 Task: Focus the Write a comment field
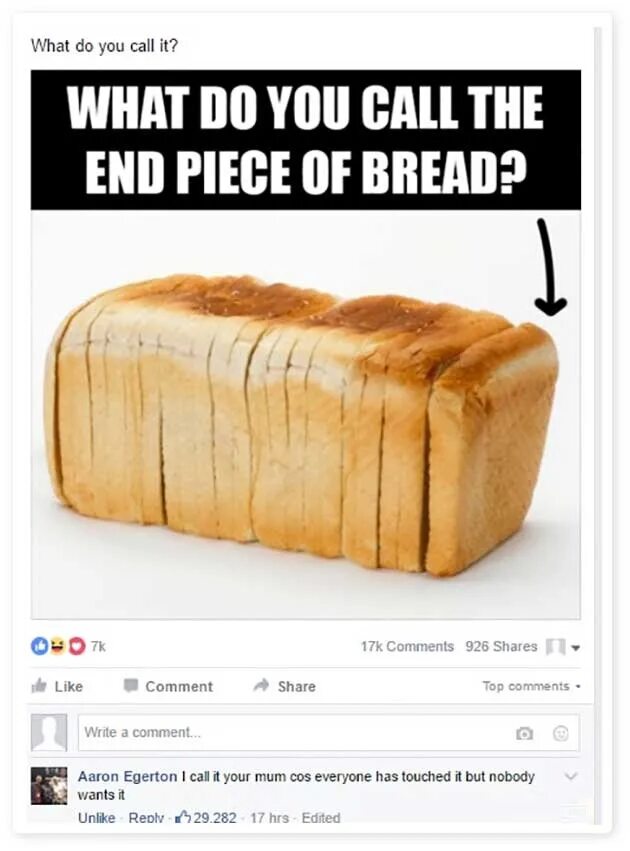[290, 732]
